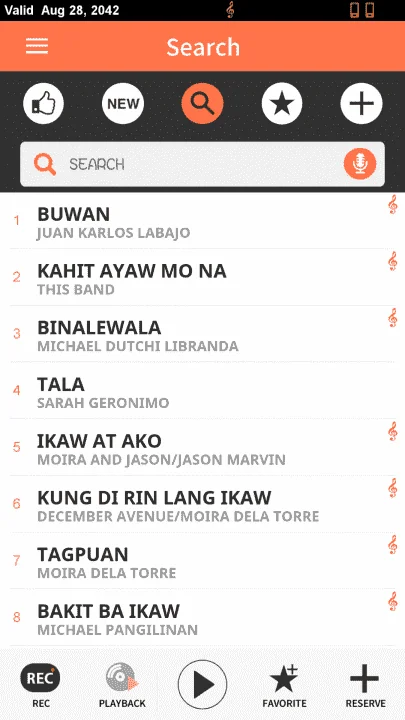Choose KUNG DI RIN LANG IKAW
This screenshot has height=720, width=405.
pos(202,504)
